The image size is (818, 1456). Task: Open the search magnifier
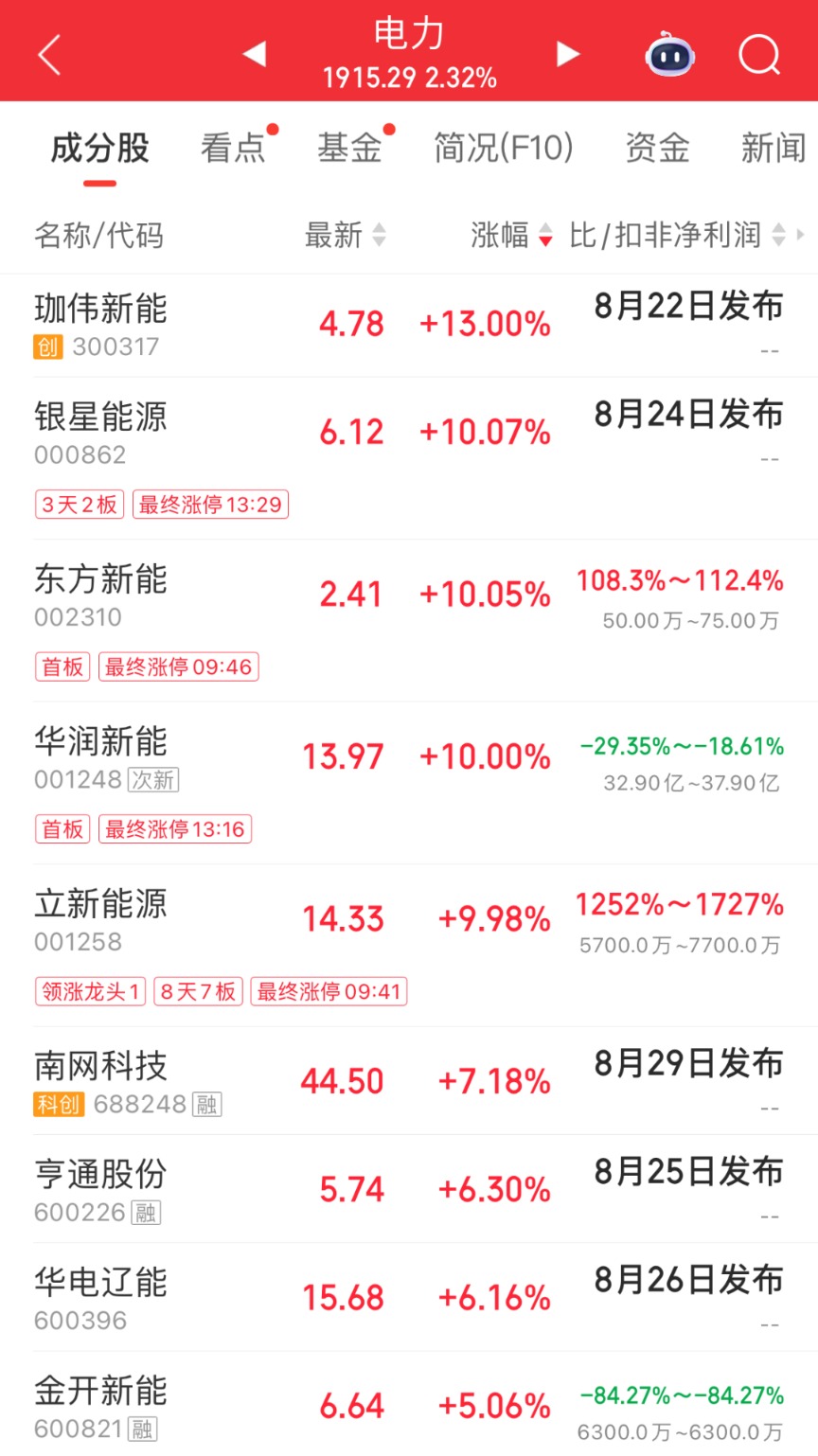click(x=759, y=54)
